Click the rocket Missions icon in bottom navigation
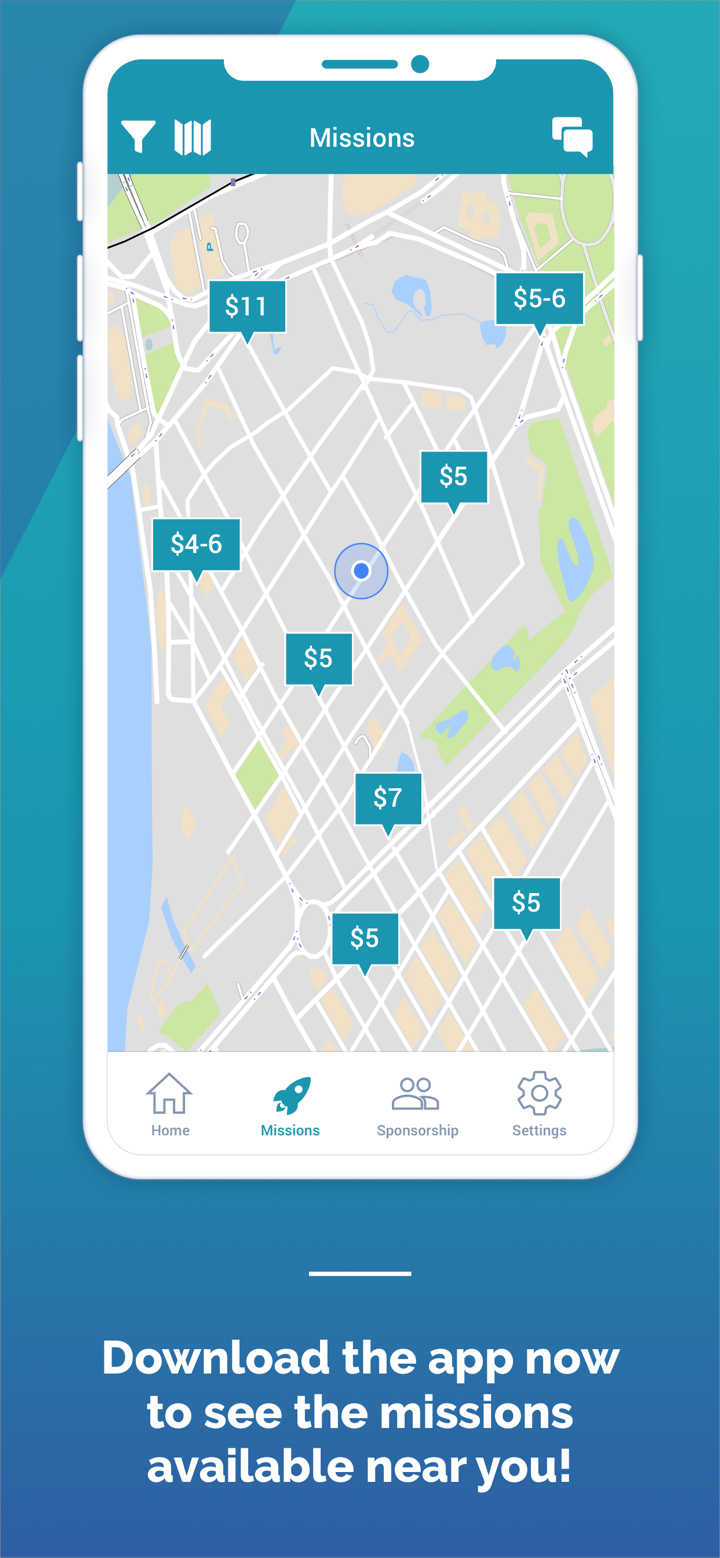Image resolution: width=720 pixels, height=1558 pixels. coord(290,1094)
